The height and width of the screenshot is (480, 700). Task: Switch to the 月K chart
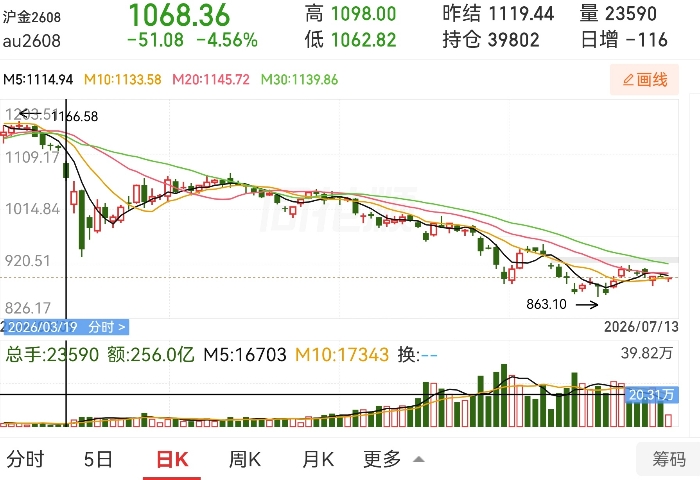click(318, 459)
